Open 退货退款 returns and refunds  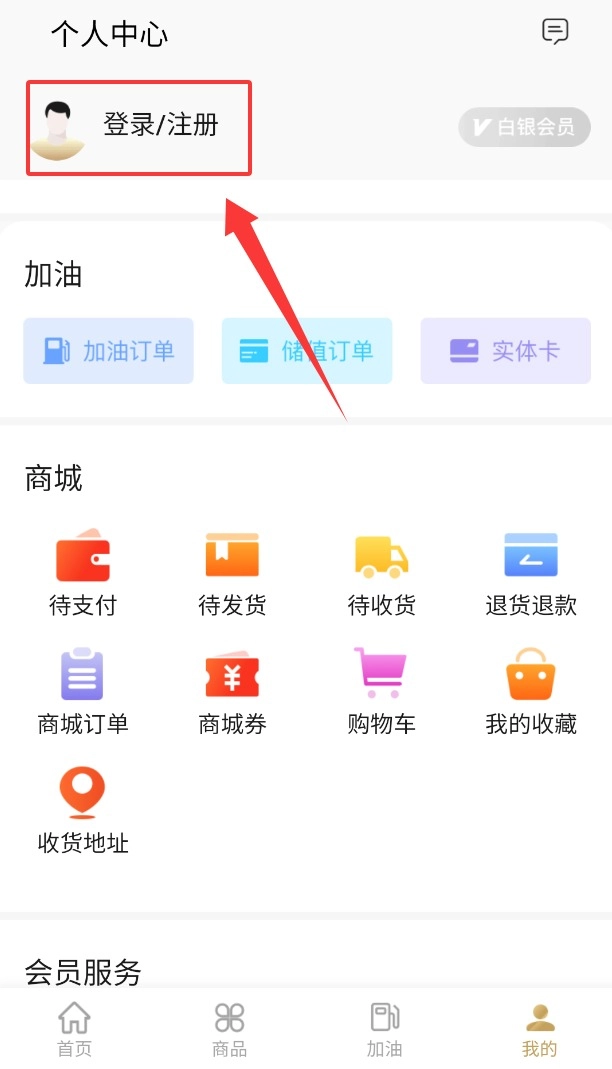coord(531,574)
